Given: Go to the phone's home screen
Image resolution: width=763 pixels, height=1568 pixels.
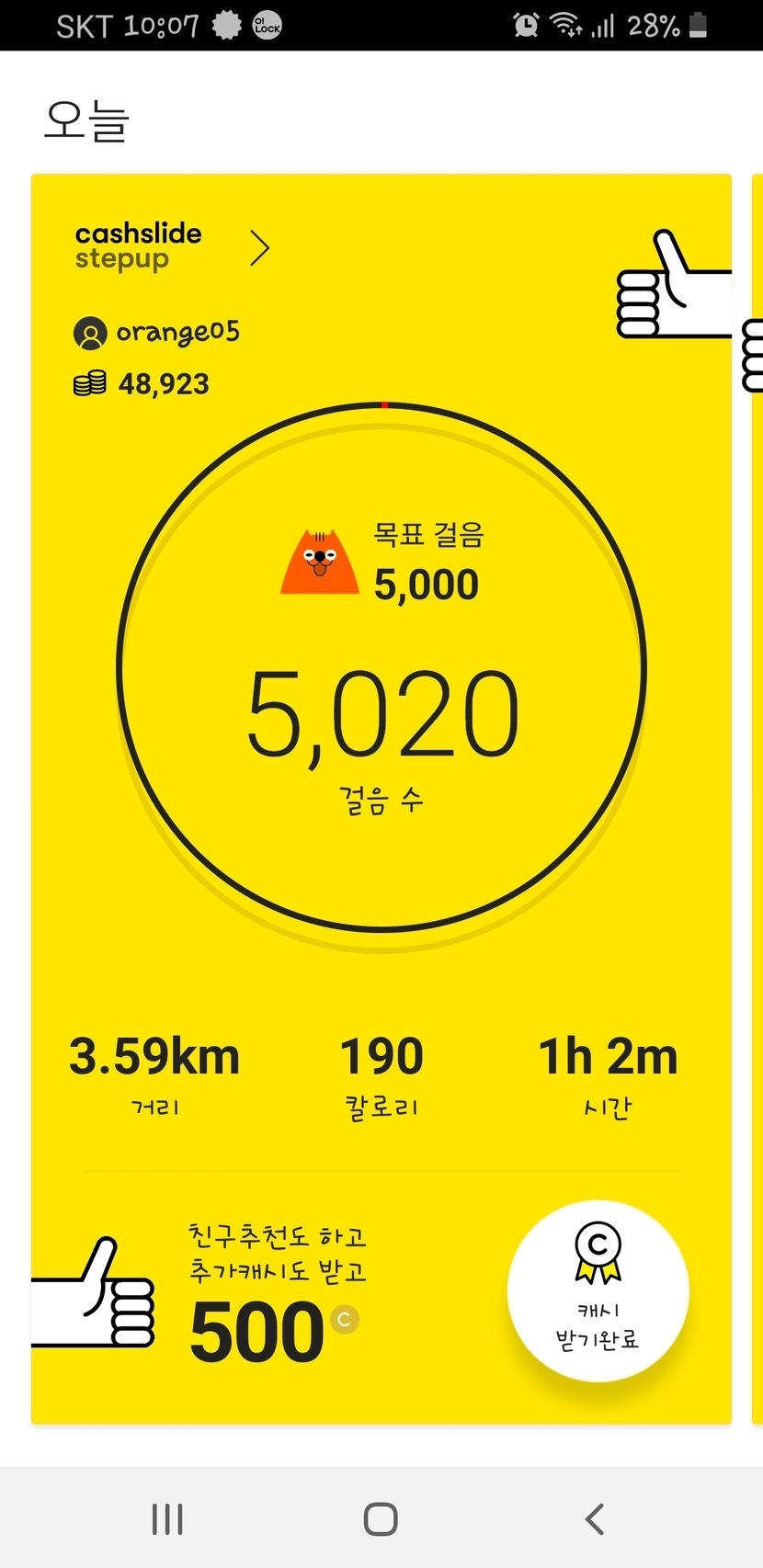Looking at the screenshot, I should click(x=381, y=1519).
